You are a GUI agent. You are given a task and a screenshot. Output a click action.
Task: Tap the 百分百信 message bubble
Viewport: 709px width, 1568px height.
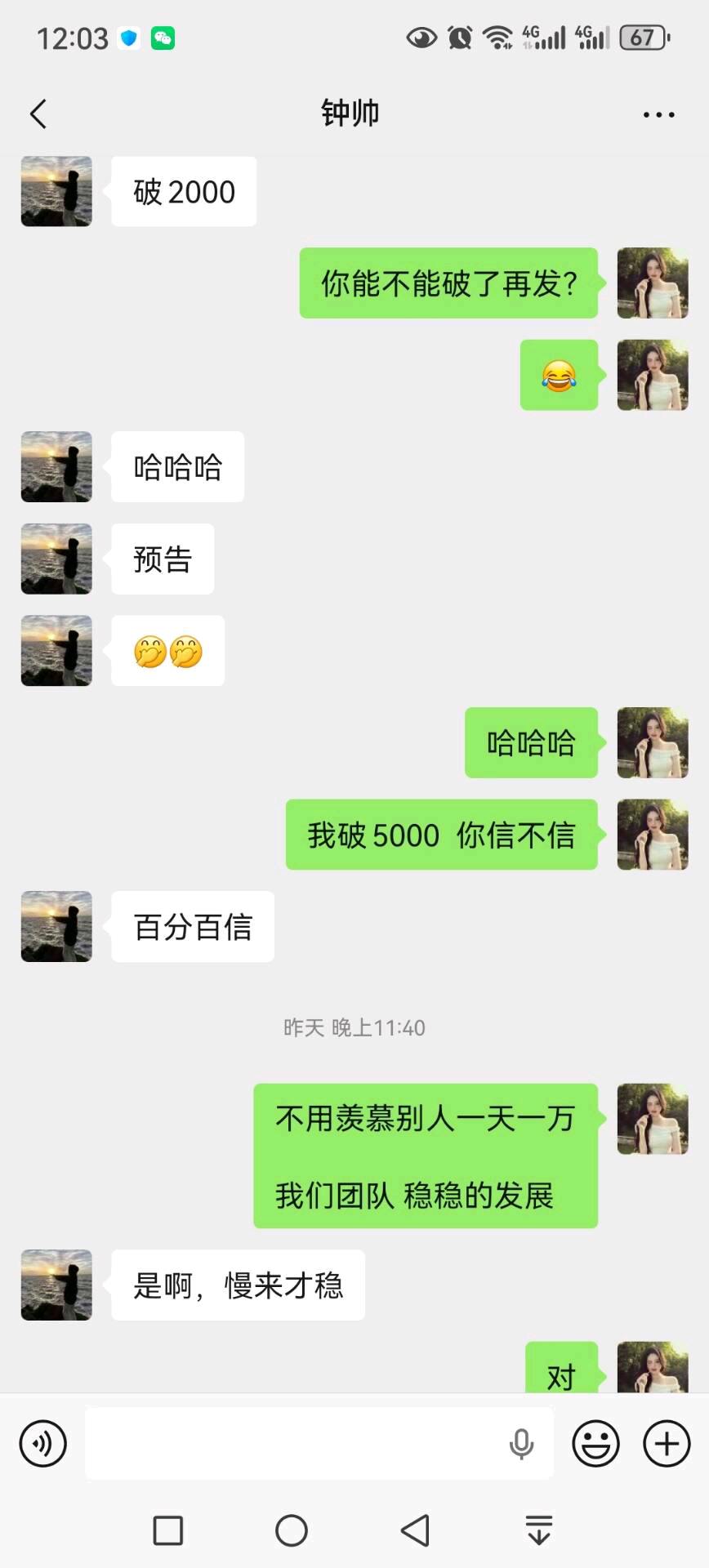point(193,927)
